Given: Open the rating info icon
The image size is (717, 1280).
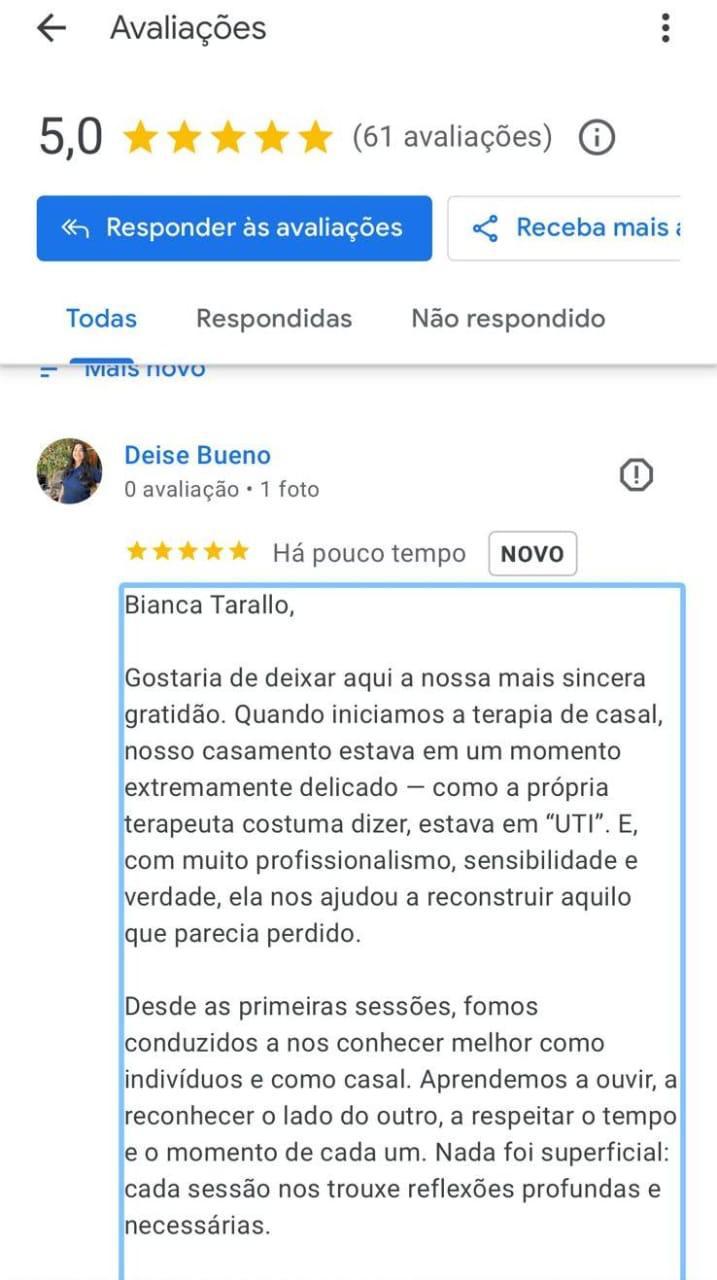Looking at the screenshot, I should tap(597, 137).
